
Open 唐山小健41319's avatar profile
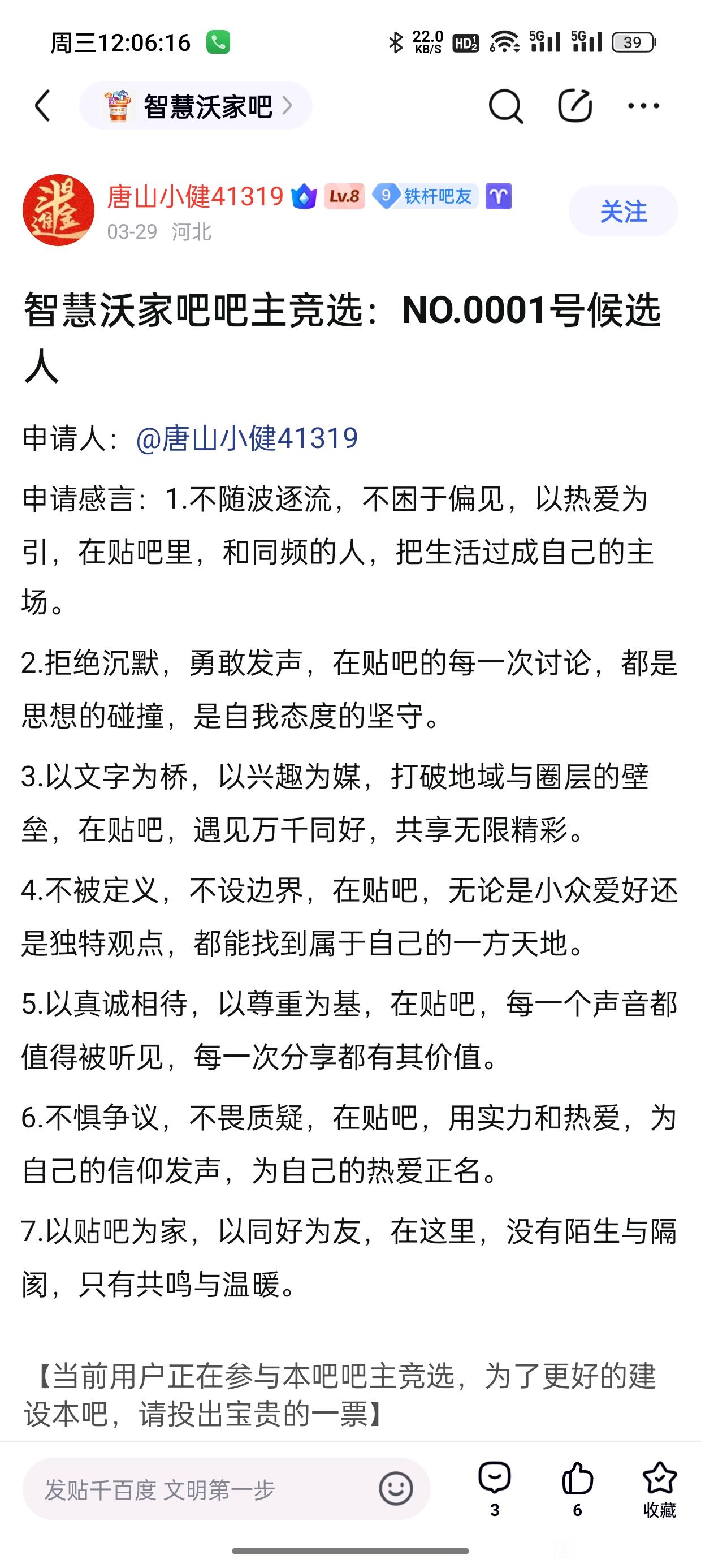coord(58,210)
